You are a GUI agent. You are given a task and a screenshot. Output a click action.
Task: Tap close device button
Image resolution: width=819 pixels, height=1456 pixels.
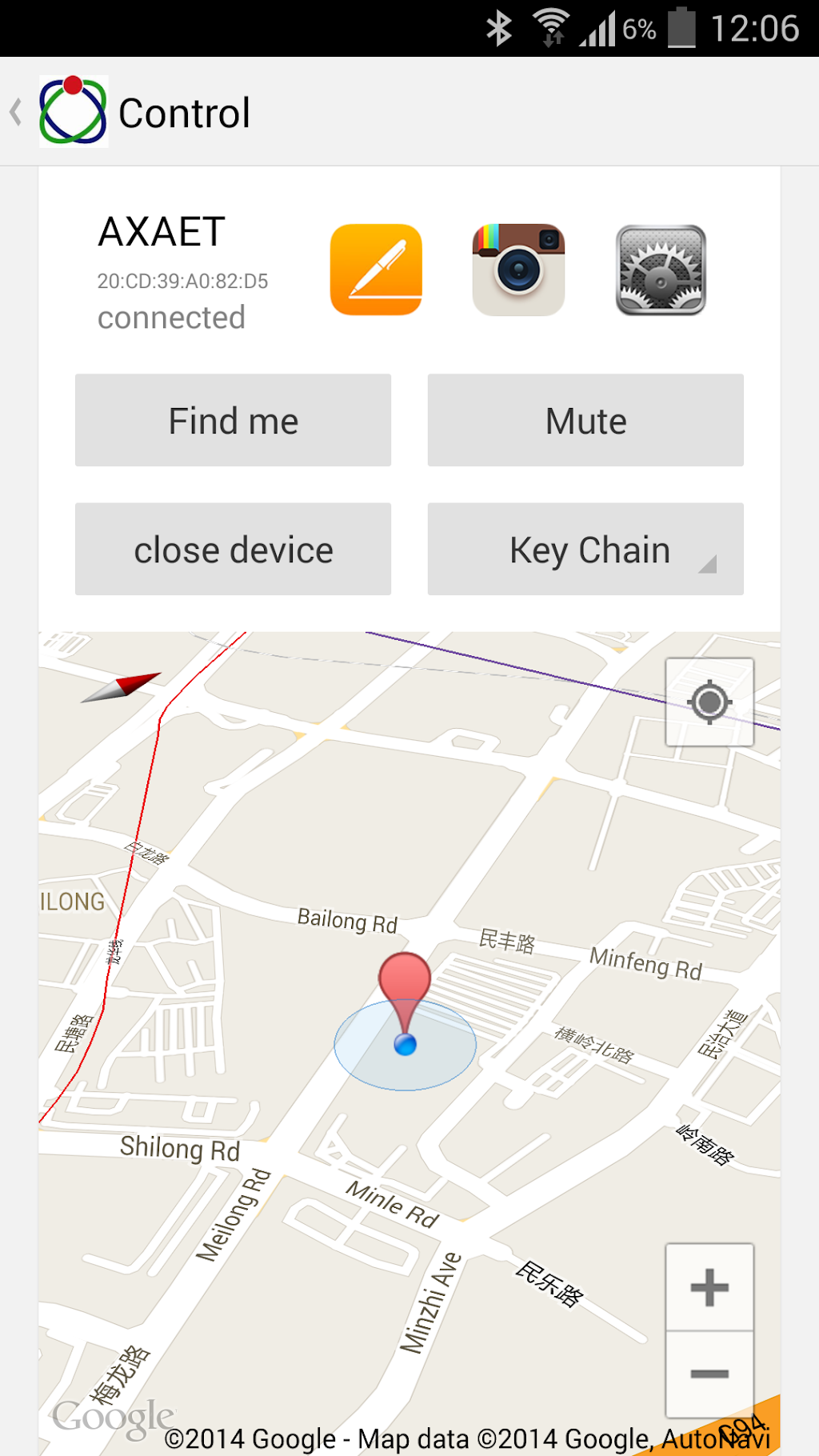point(233,550)
